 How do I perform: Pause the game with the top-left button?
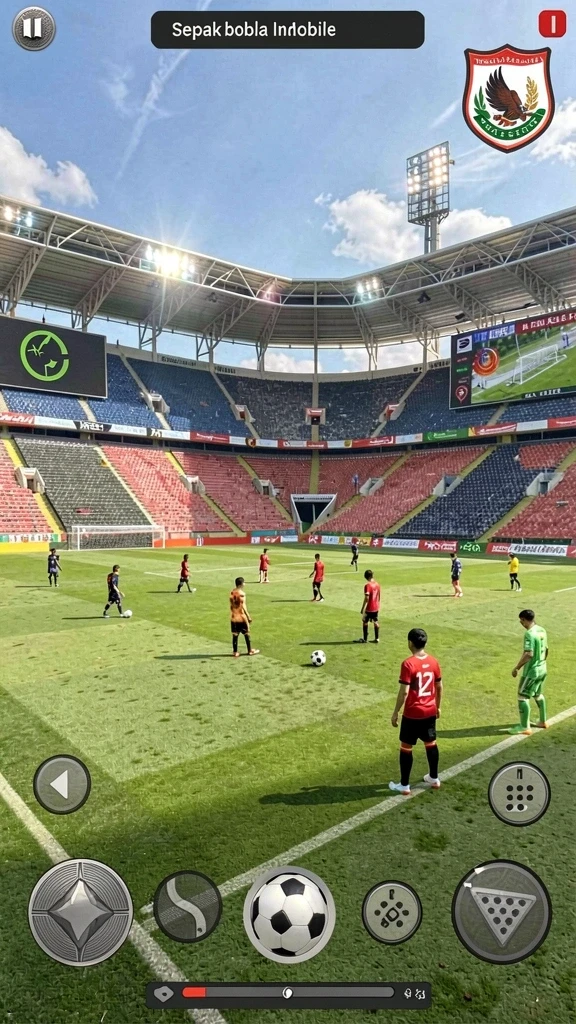click(33, 28)
